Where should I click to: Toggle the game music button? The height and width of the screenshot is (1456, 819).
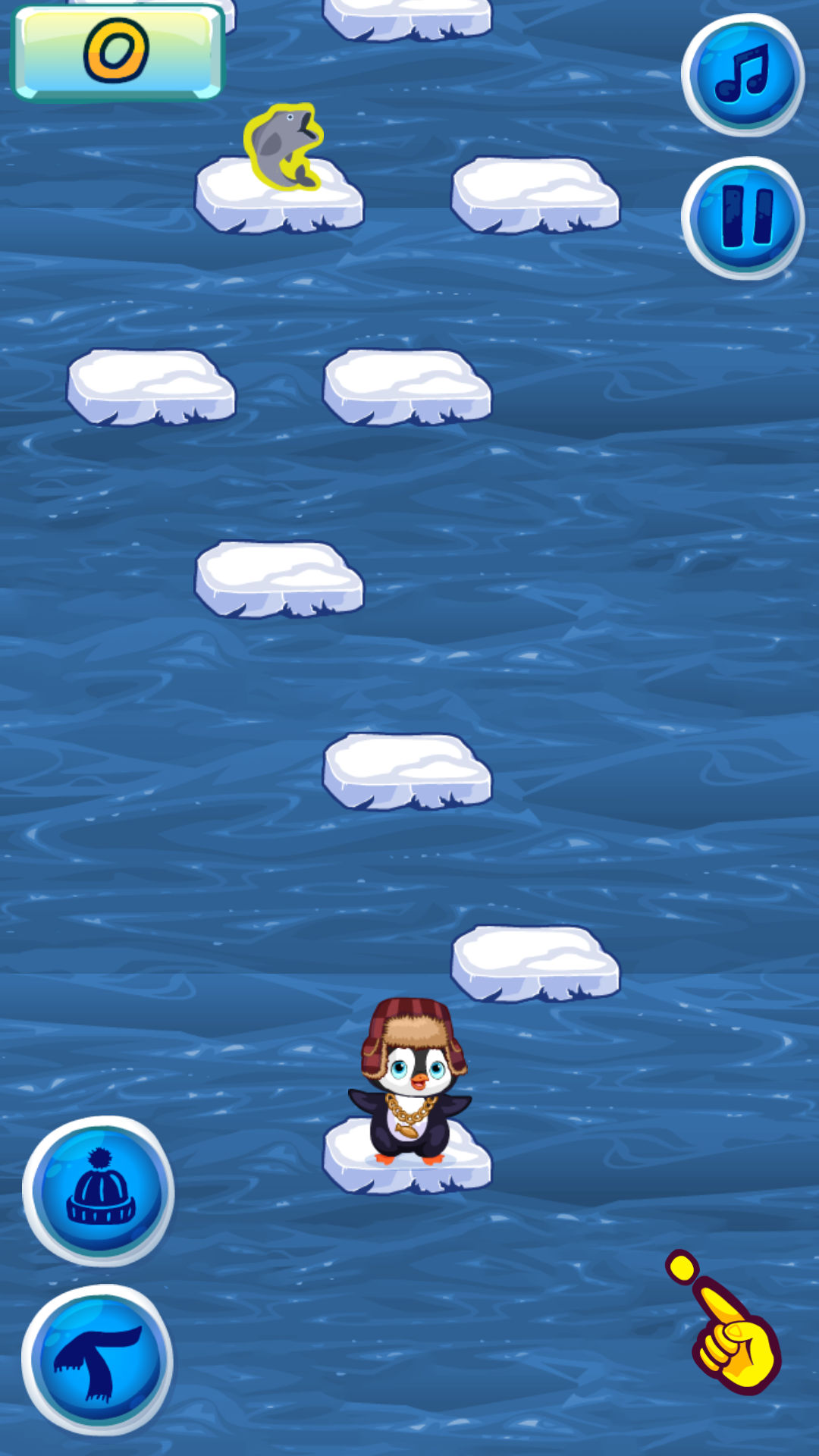coord(742,74)
